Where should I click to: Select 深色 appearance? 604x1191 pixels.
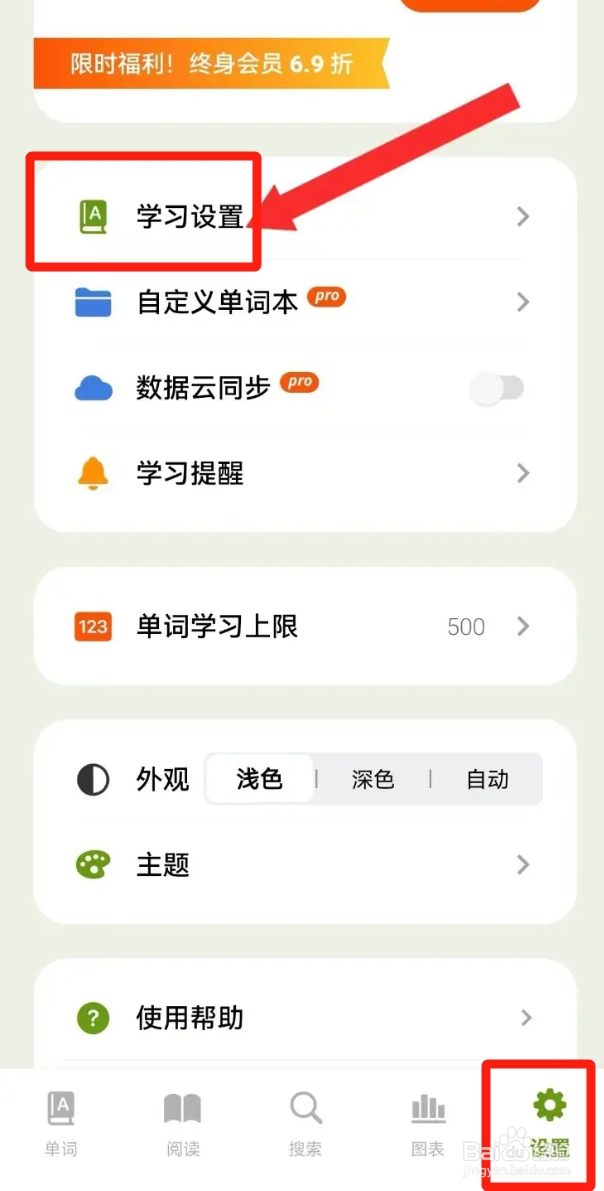pyautogui.click(x=373, y=779)
